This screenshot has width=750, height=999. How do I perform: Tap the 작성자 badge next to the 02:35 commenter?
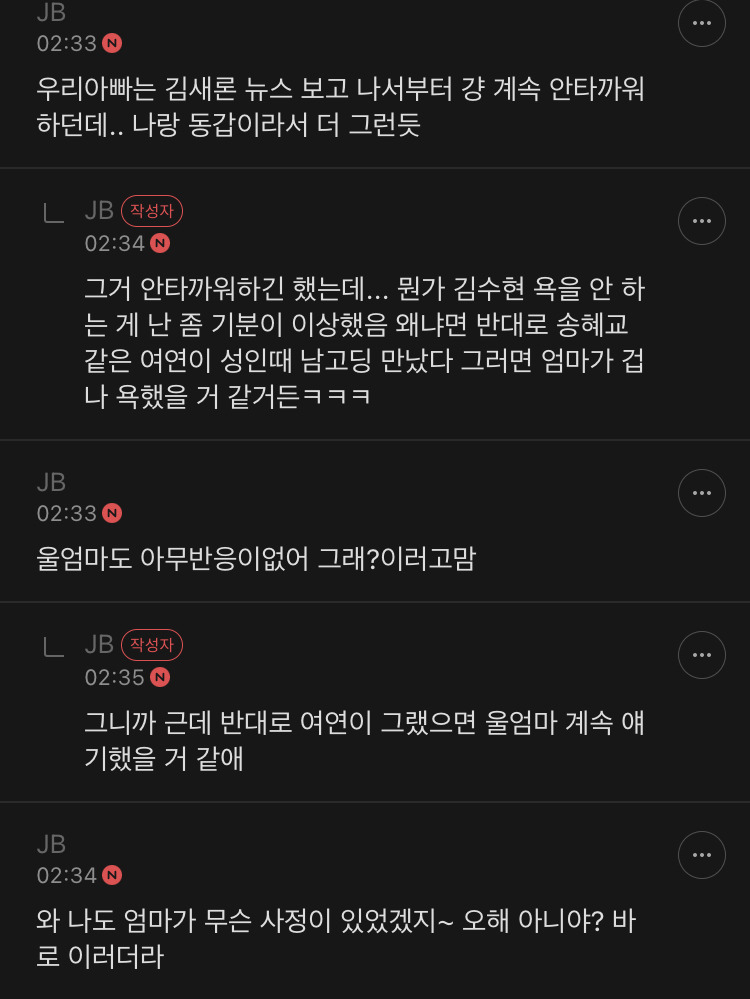pyautogui.click(x=153, y=644)
